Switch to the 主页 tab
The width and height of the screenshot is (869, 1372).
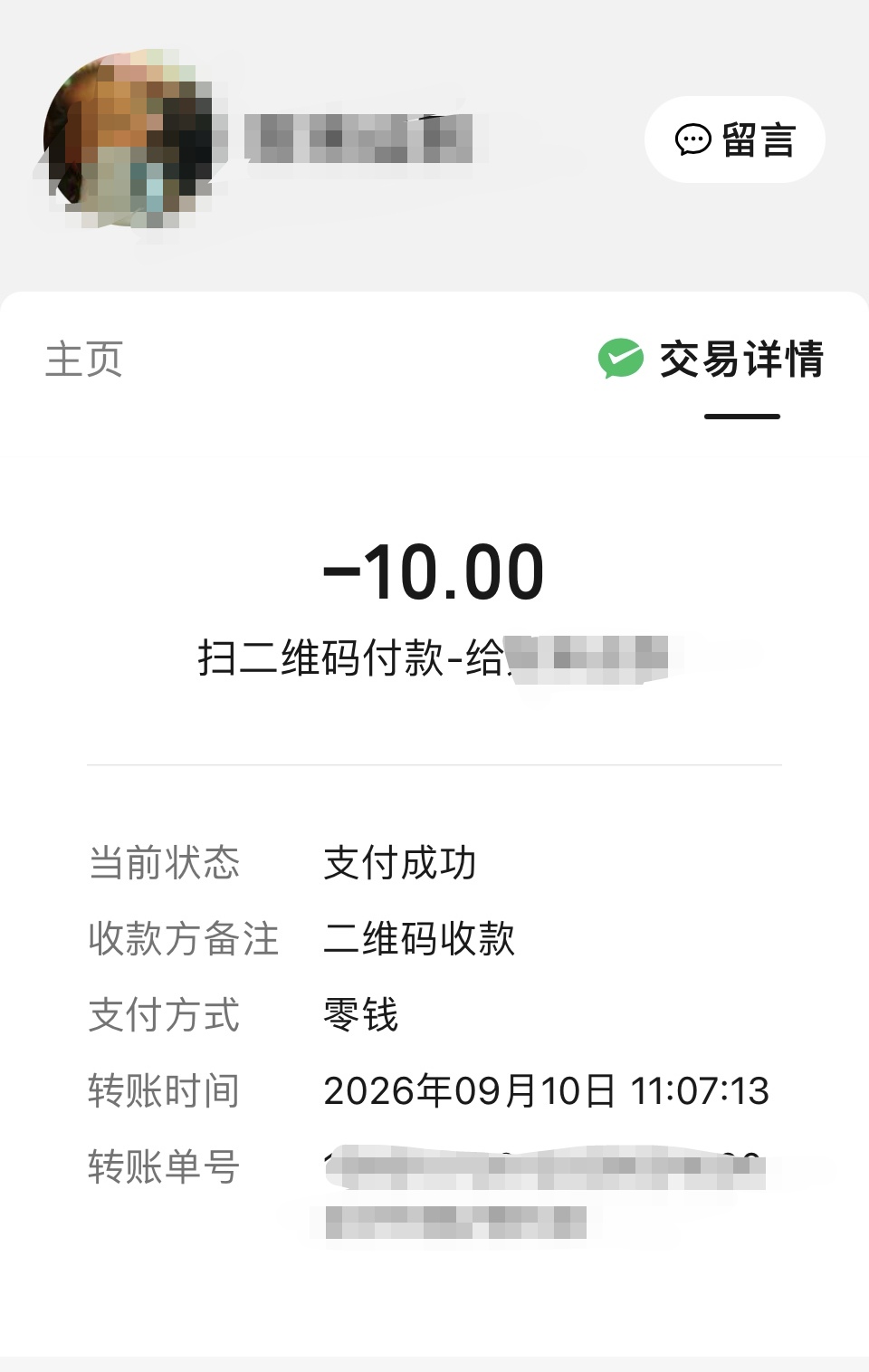click(x=84, y=360)
